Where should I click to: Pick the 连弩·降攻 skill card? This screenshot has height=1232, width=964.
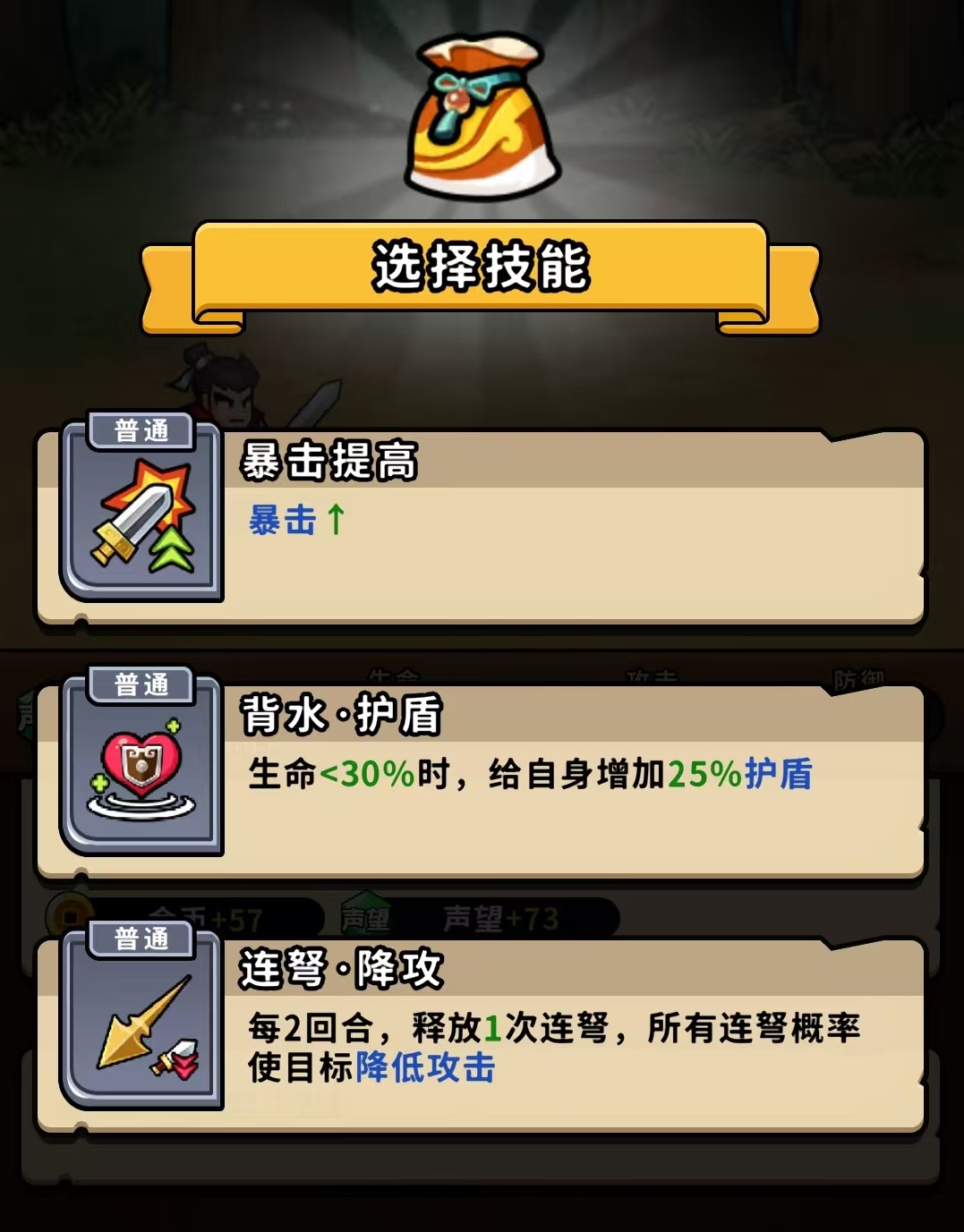click(481, 1036)
